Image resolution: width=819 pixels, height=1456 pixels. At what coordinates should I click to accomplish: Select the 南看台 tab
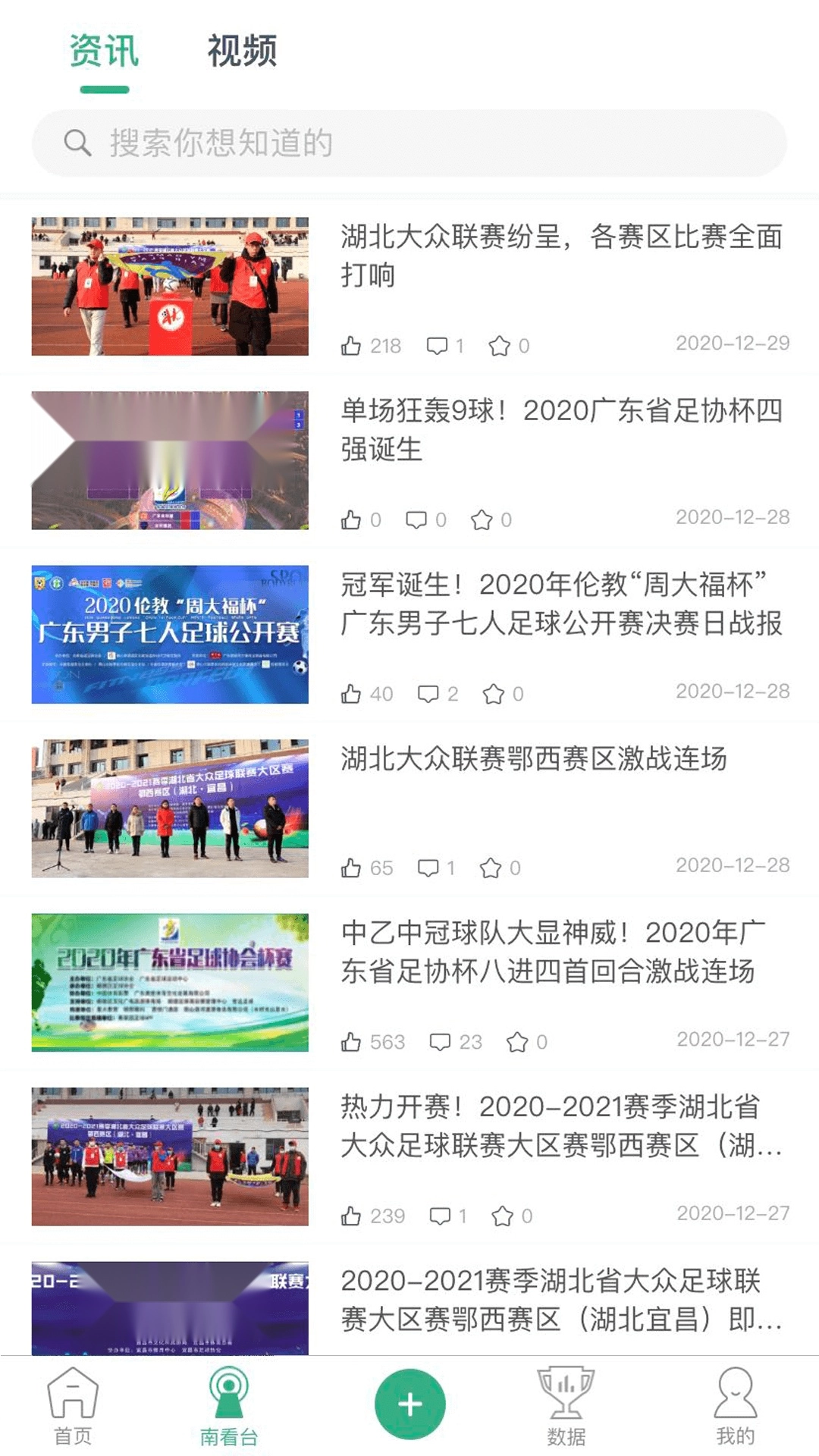[228, 1407]
